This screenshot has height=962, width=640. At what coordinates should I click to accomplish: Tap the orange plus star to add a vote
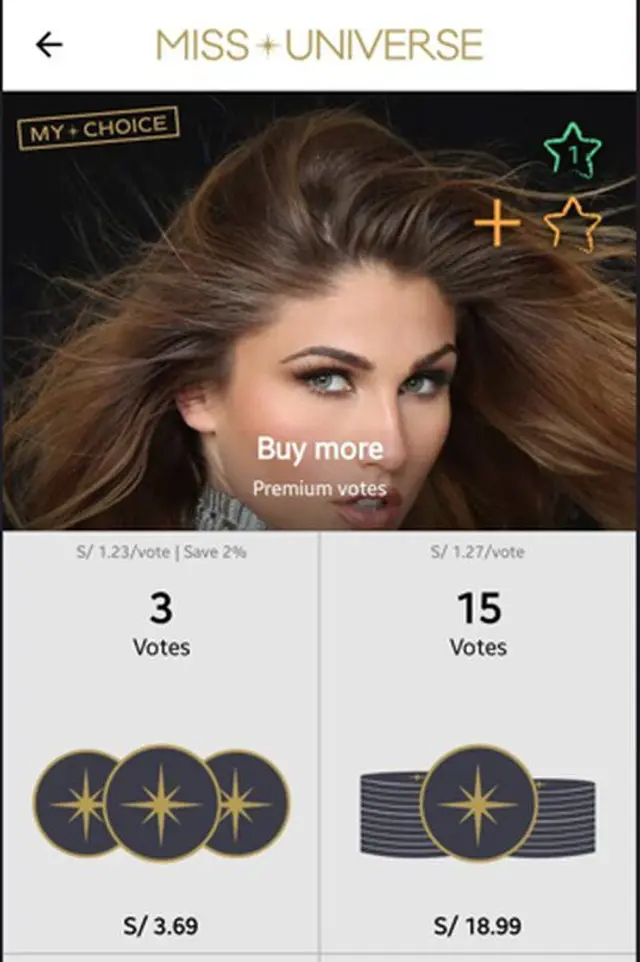(538, 223)
